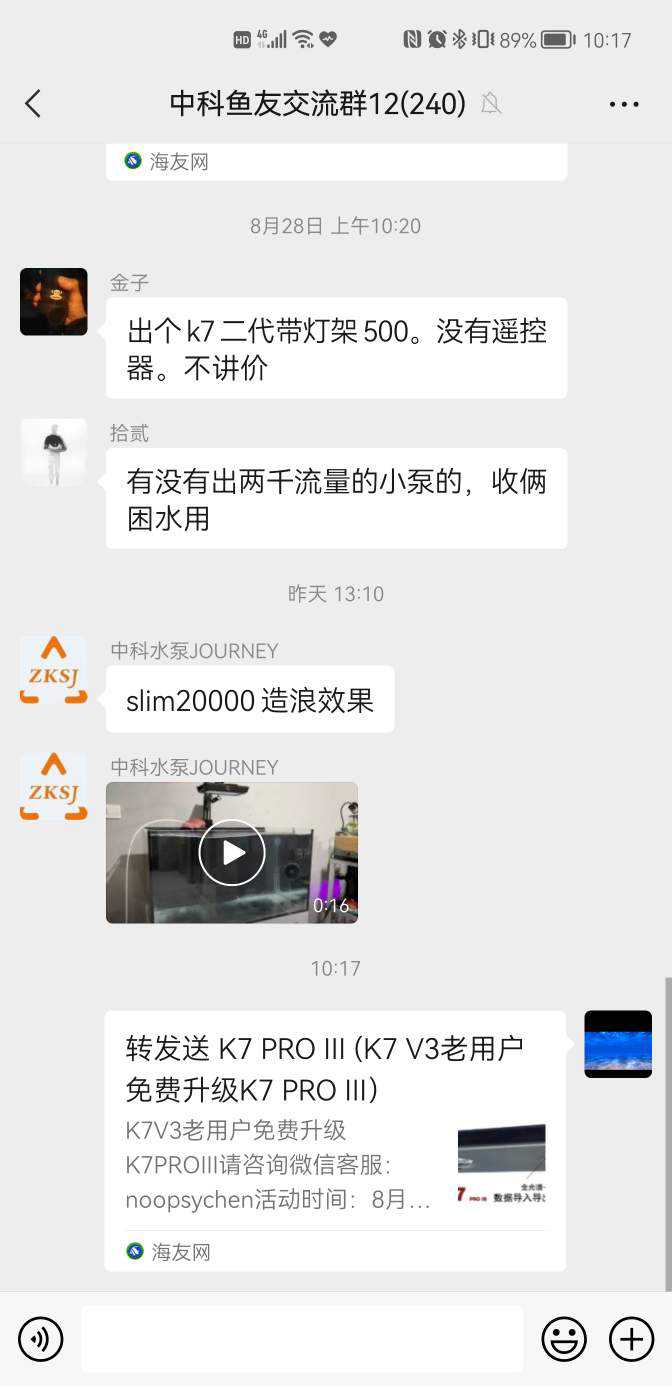The width and height of the screenshot is (672, 1386).
Task: Open the group chat options menu
Action: [x=623, y=104]
